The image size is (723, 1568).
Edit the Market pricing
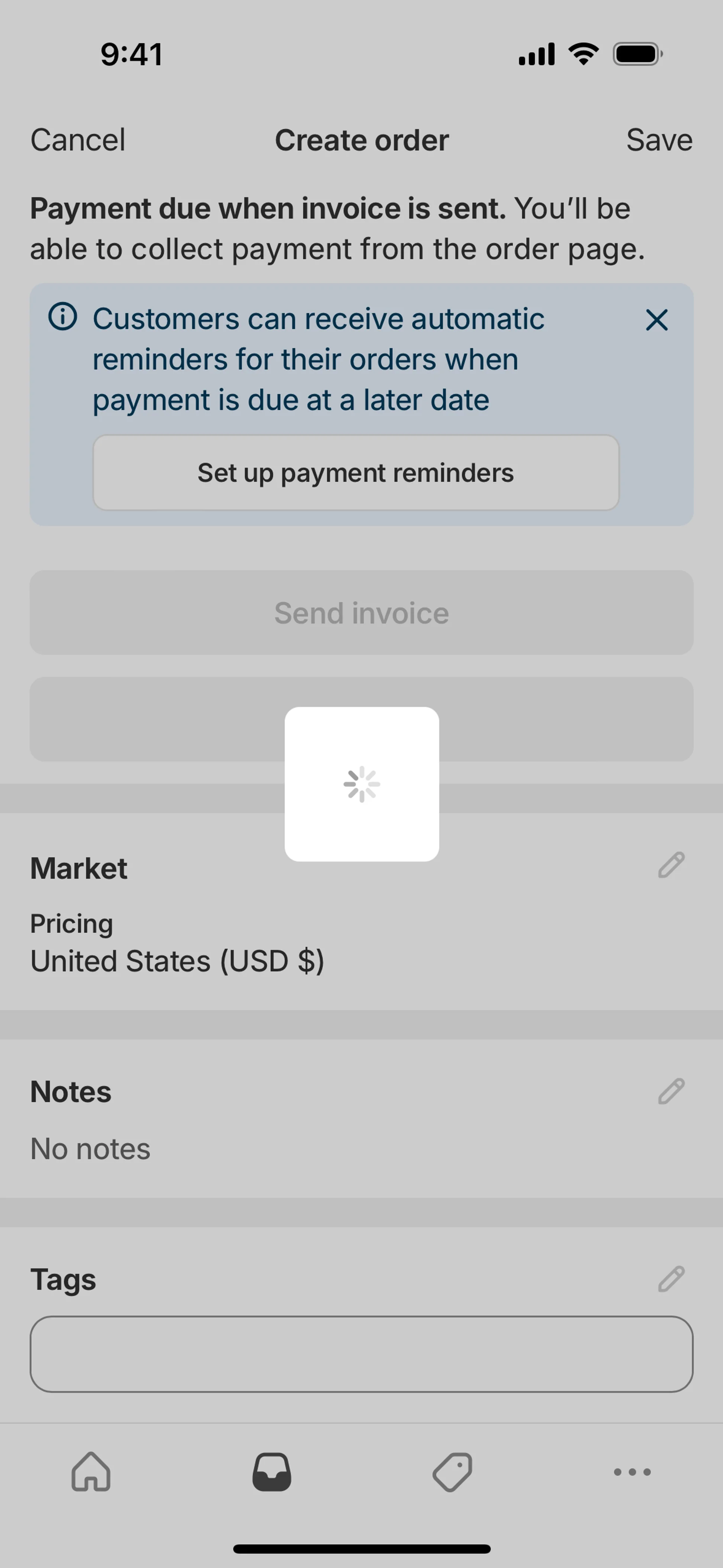click(671, 865)
